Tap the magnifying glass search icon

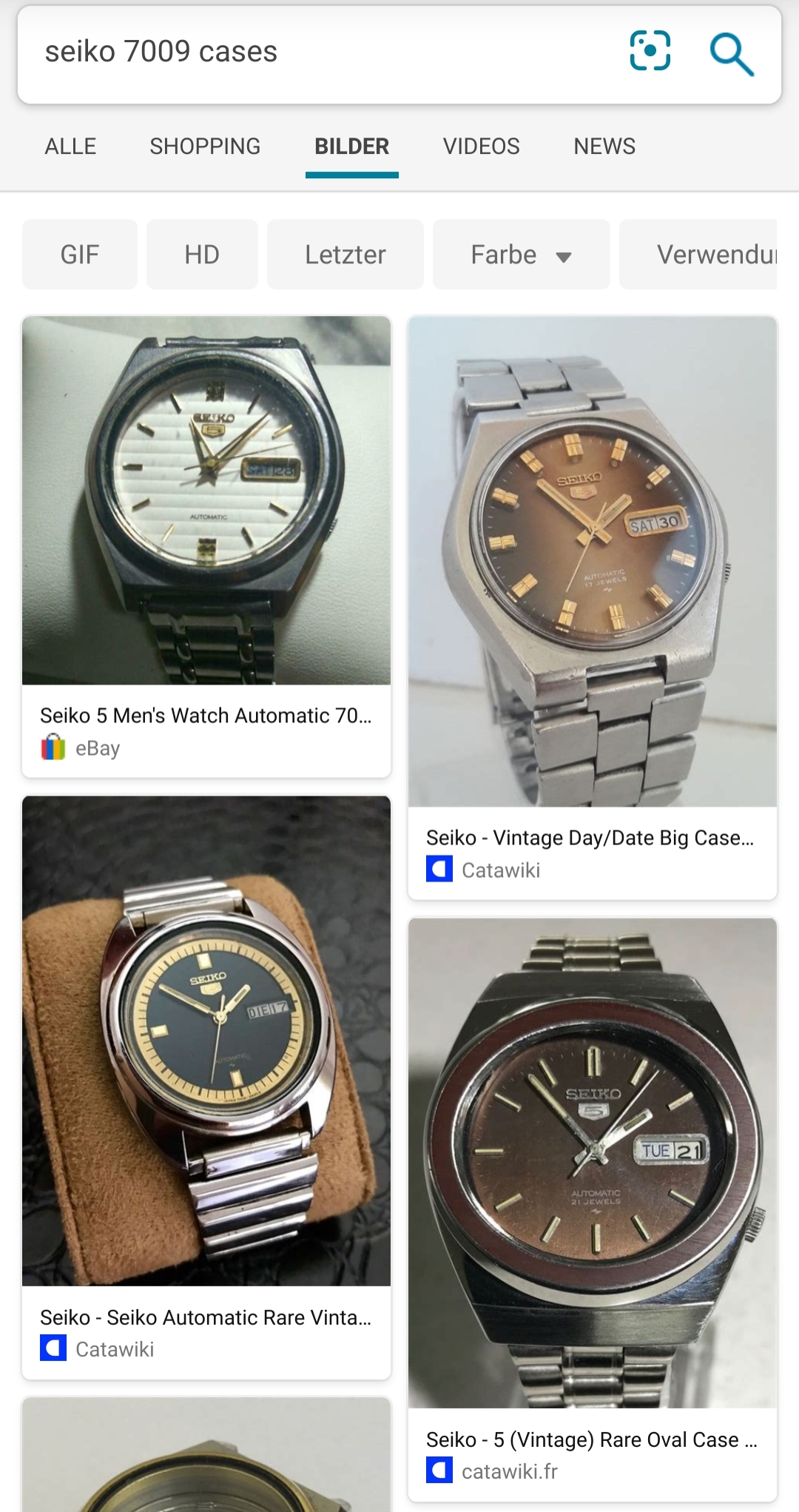click(732, 53)
